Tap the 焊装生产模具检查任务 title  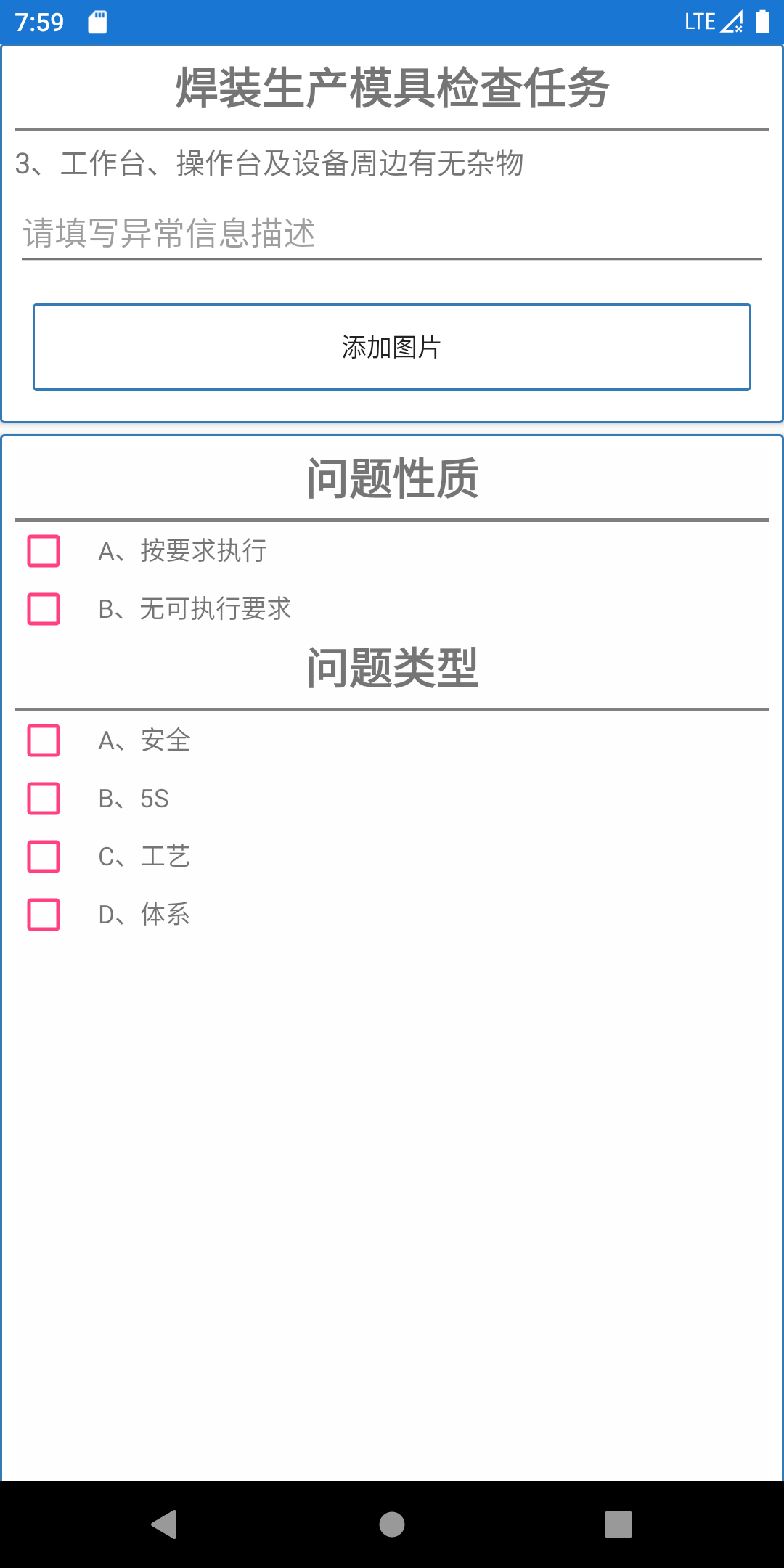tap(392, 87)
